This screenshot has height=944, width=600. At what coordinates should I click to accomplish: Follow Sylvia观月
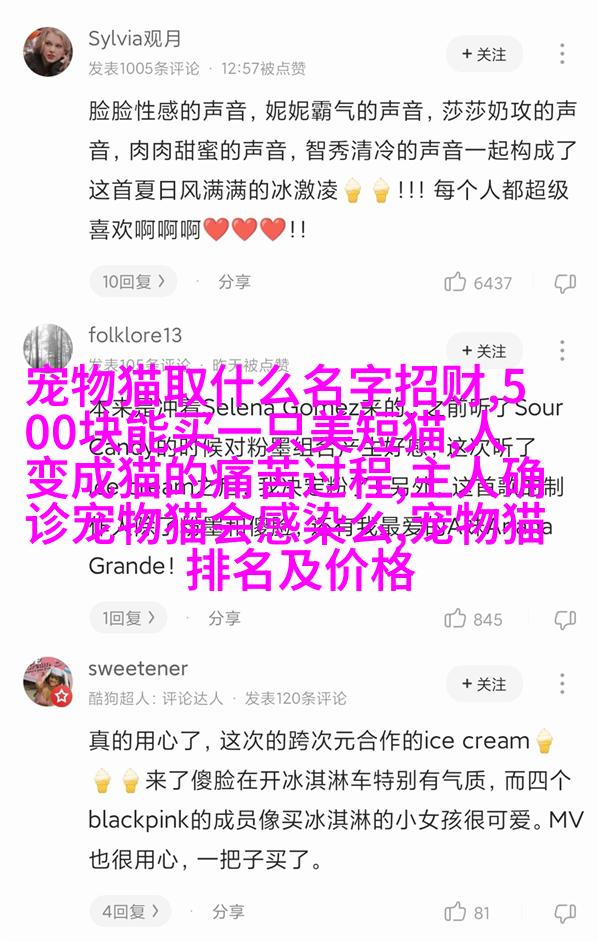click(484, 53)
